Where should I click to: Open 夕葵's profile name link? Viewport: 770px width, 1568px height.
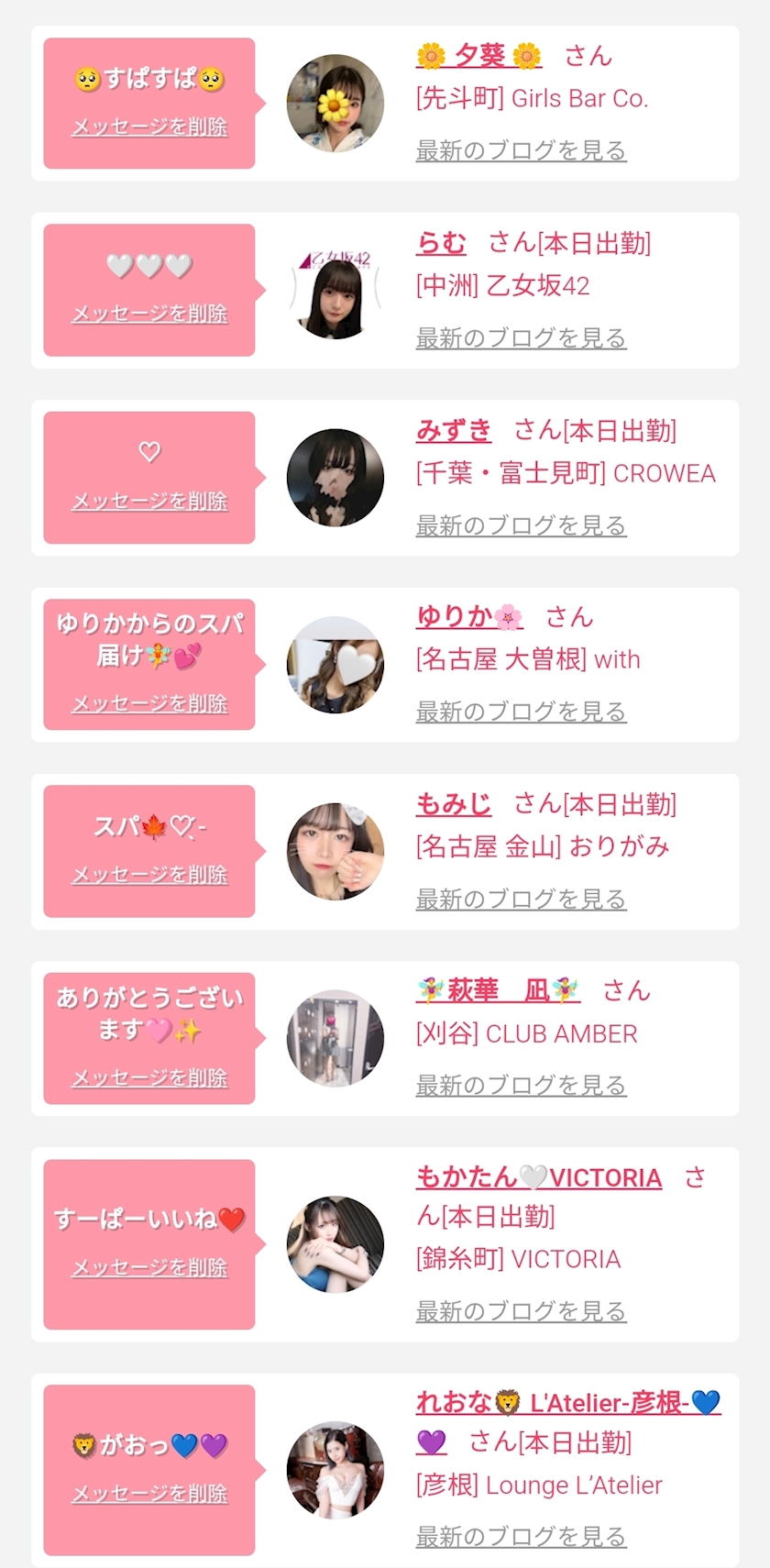(478, 56)
